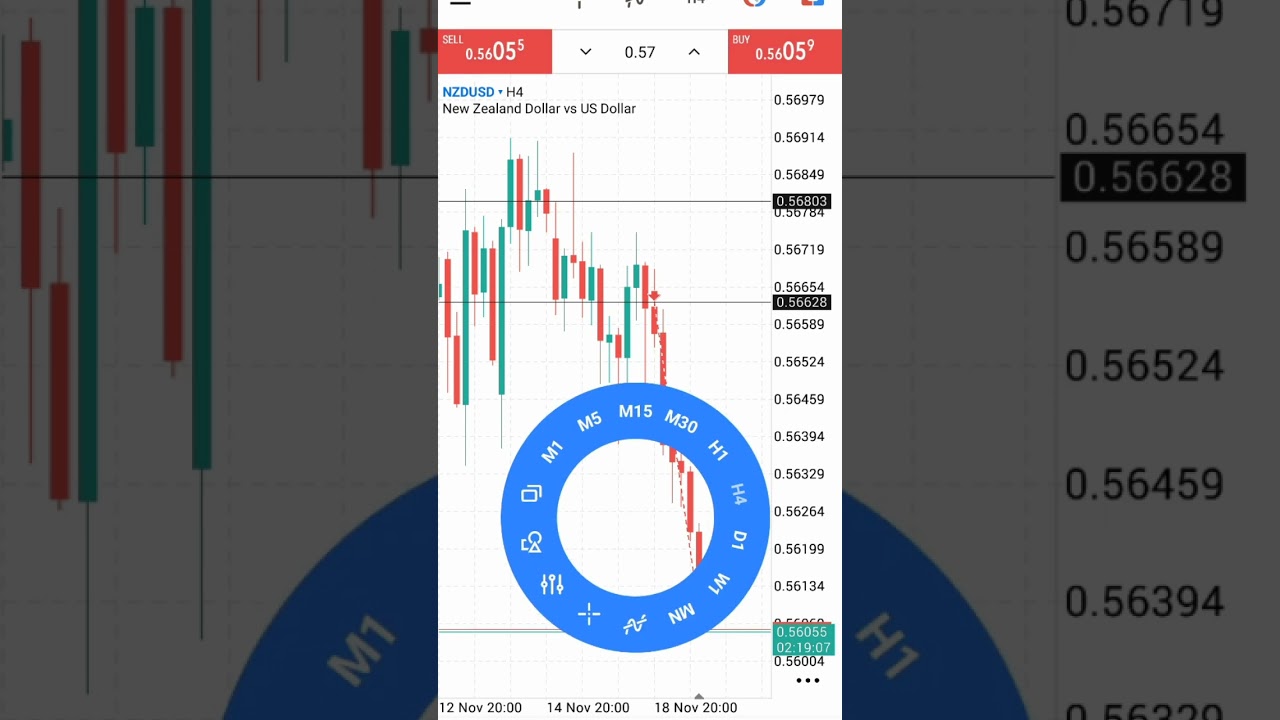Choose the H1 timeframe
1280x720 pixels.
(x=718, y=450)
